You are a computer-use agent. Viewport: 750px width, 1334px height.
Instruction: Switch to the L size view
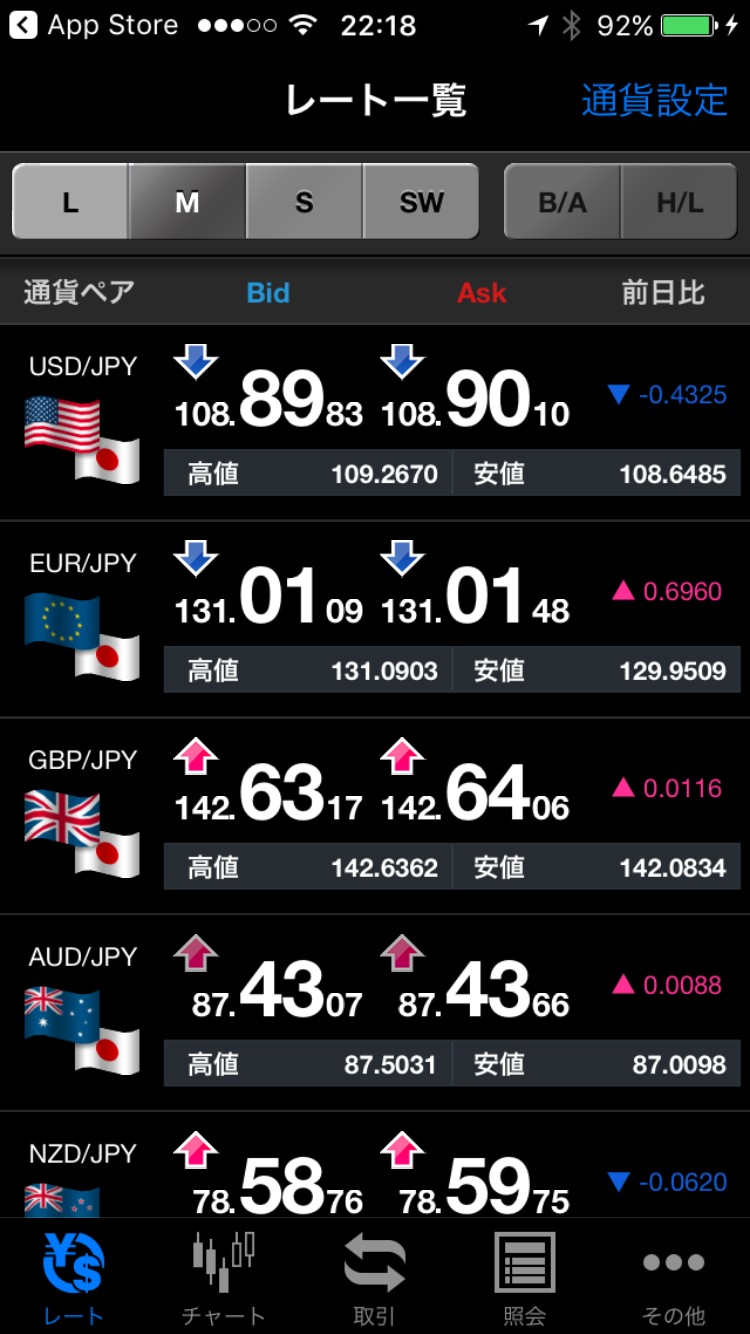(70, 202)
